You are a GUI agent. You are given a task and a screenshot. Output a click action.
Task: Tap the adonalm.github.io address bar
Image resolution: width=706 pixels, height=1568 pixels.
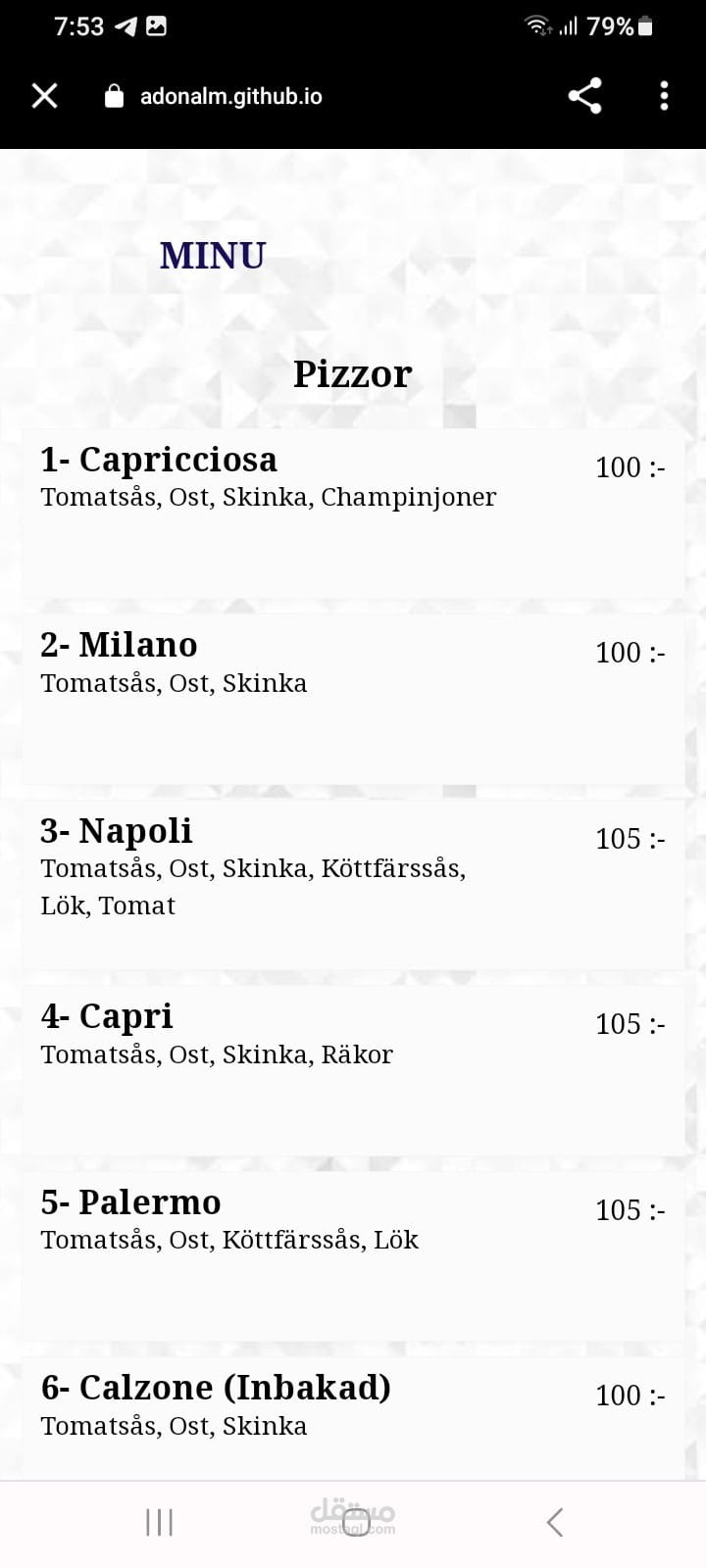coord(214,96)
